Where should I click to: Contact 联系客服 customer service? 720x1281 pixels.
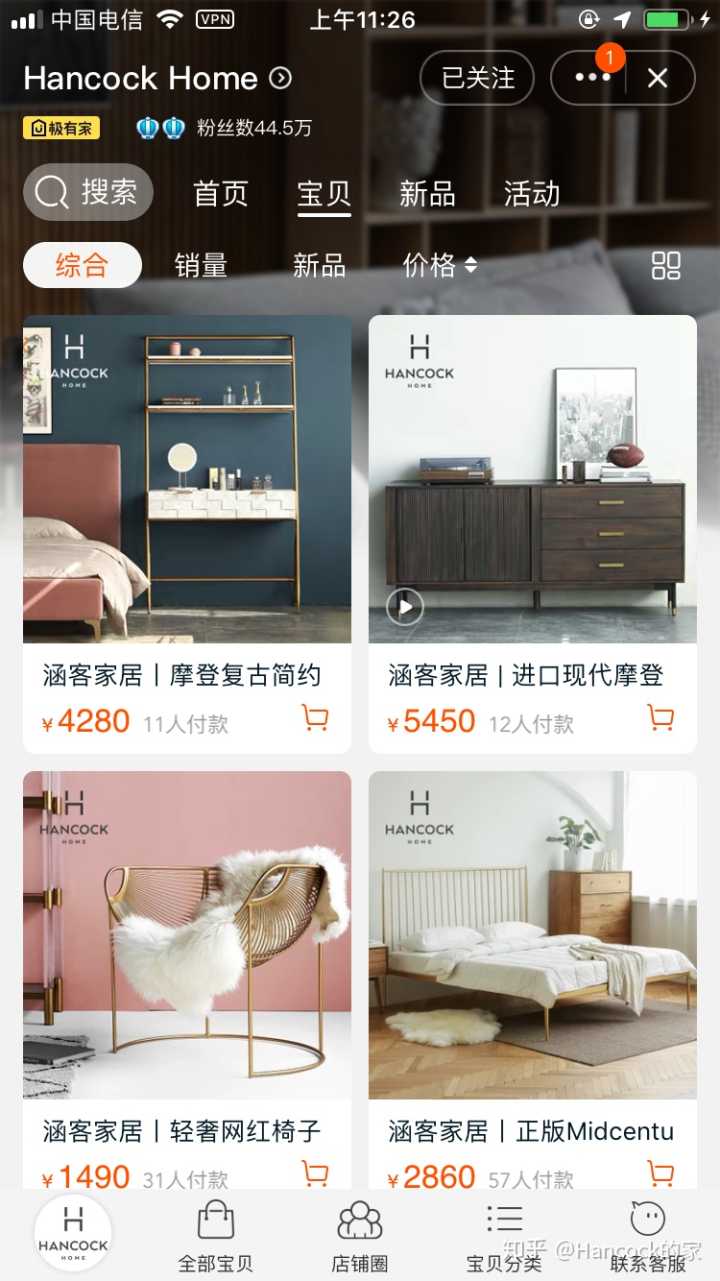(x=648, y=1235)
